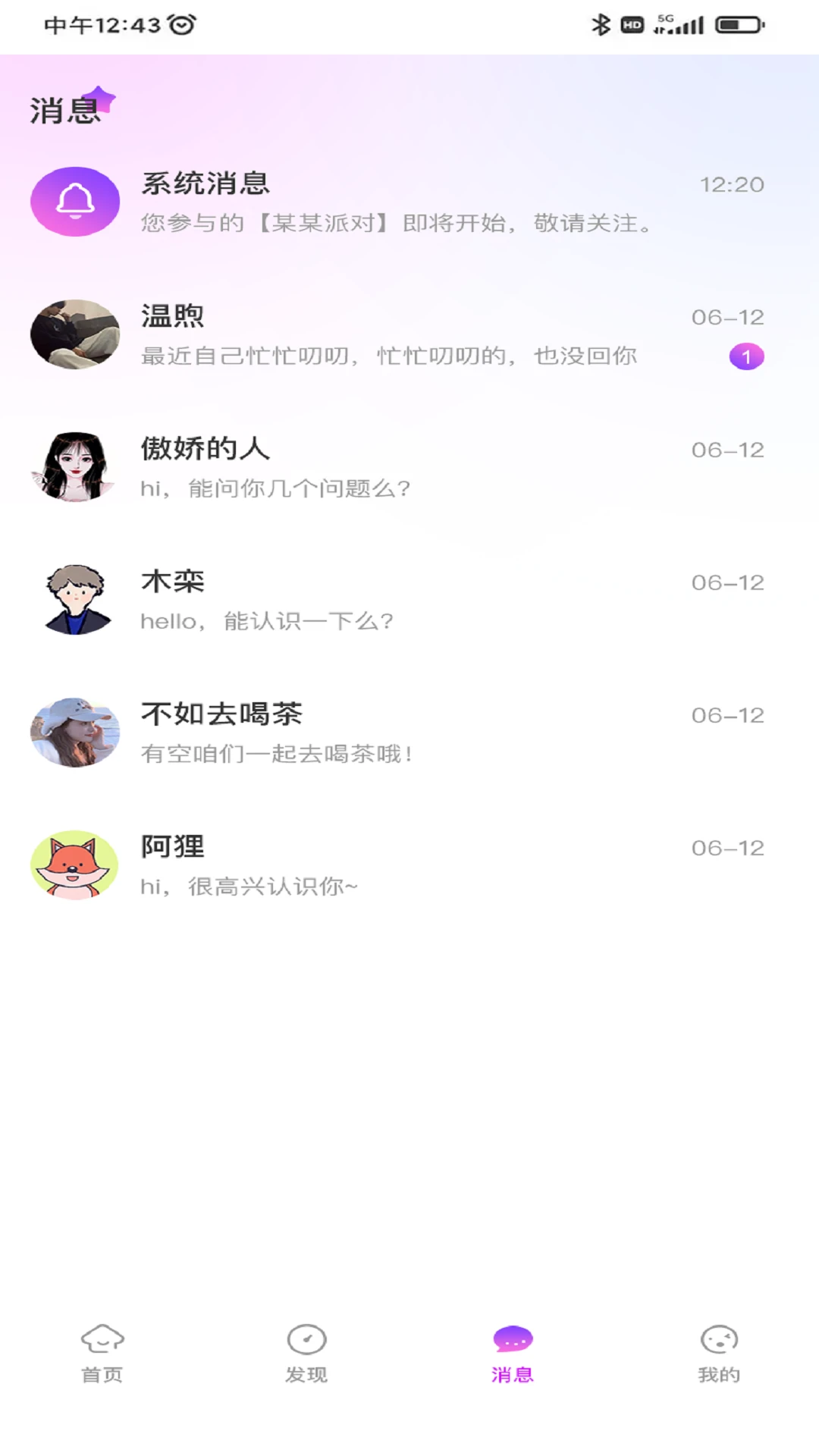Tap the unread badge on 温煦's chat
819x1456 pixels.
(747, 356)
